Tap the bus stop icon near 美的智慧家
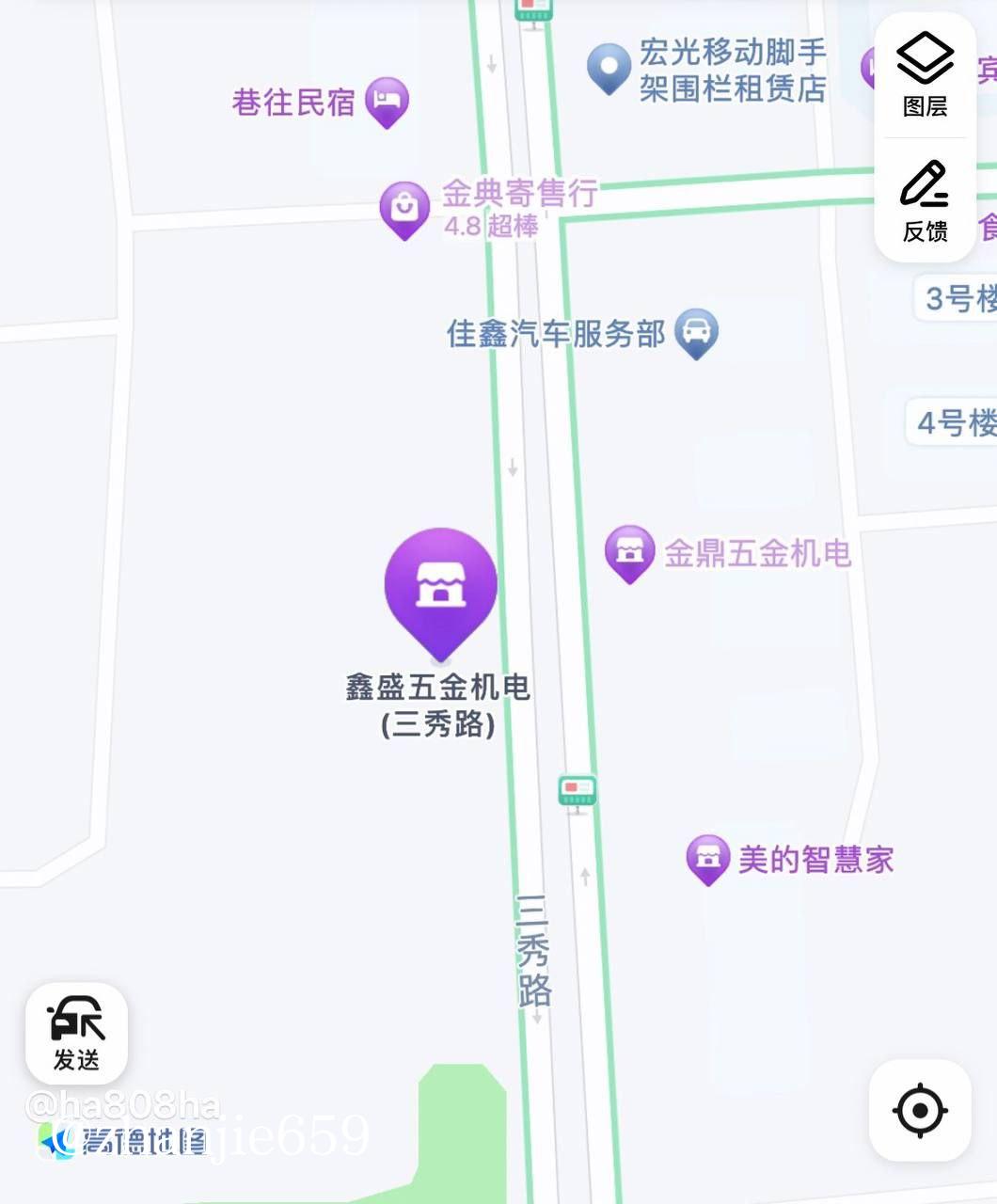Screen dimensions: 997x1204 pyautogui.click(x=578, y=791)
